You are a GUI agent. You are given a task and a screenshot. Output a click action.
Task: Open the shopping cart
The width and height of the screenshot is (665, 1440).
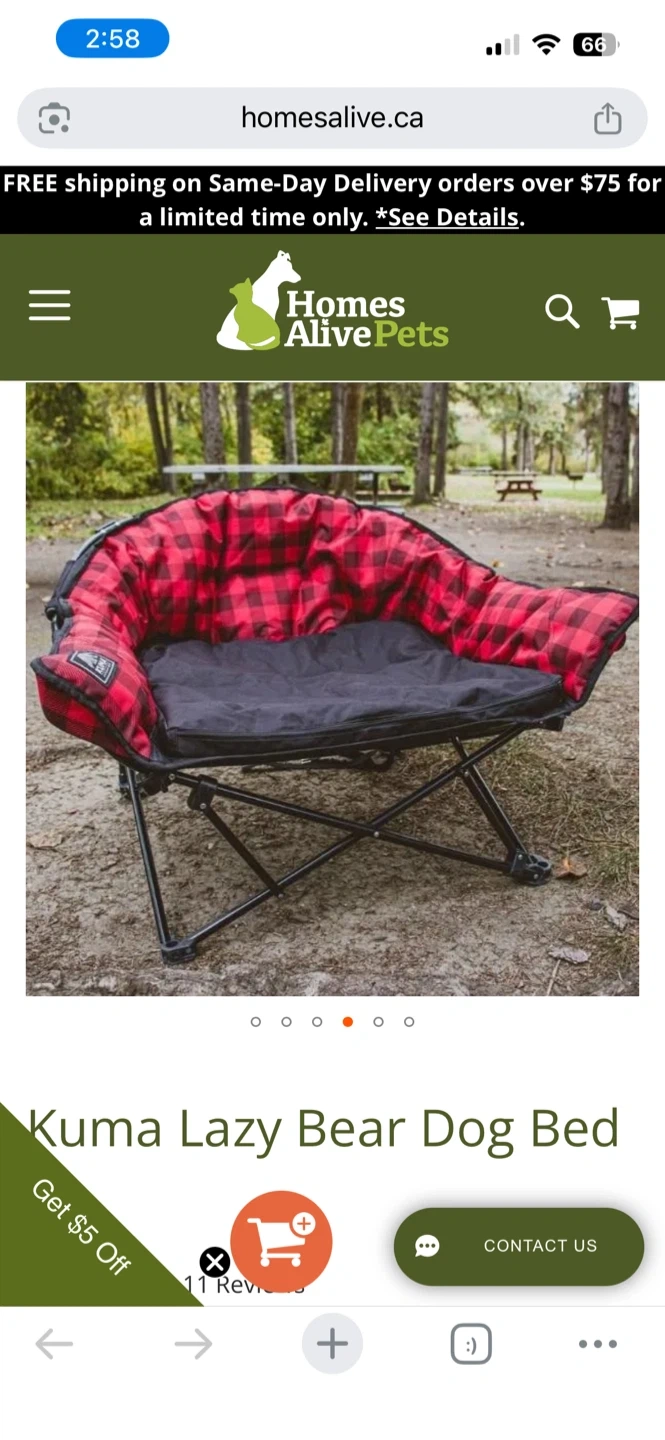tap(621, 312)
